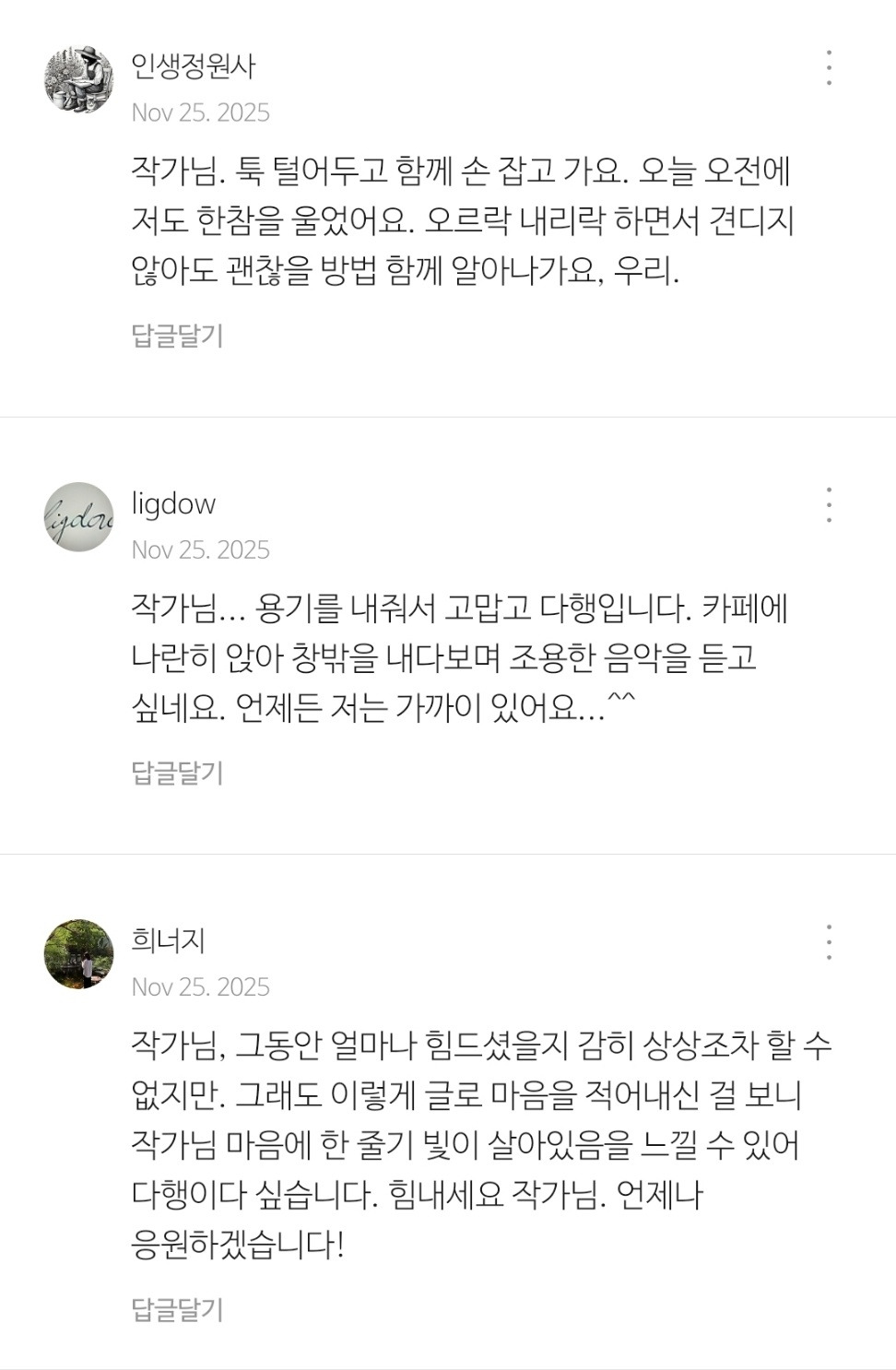Viewport: 896px width, 1370px height.
Task: Click the kebab icon beside the top comment
Action: click(x=831, y=69)
